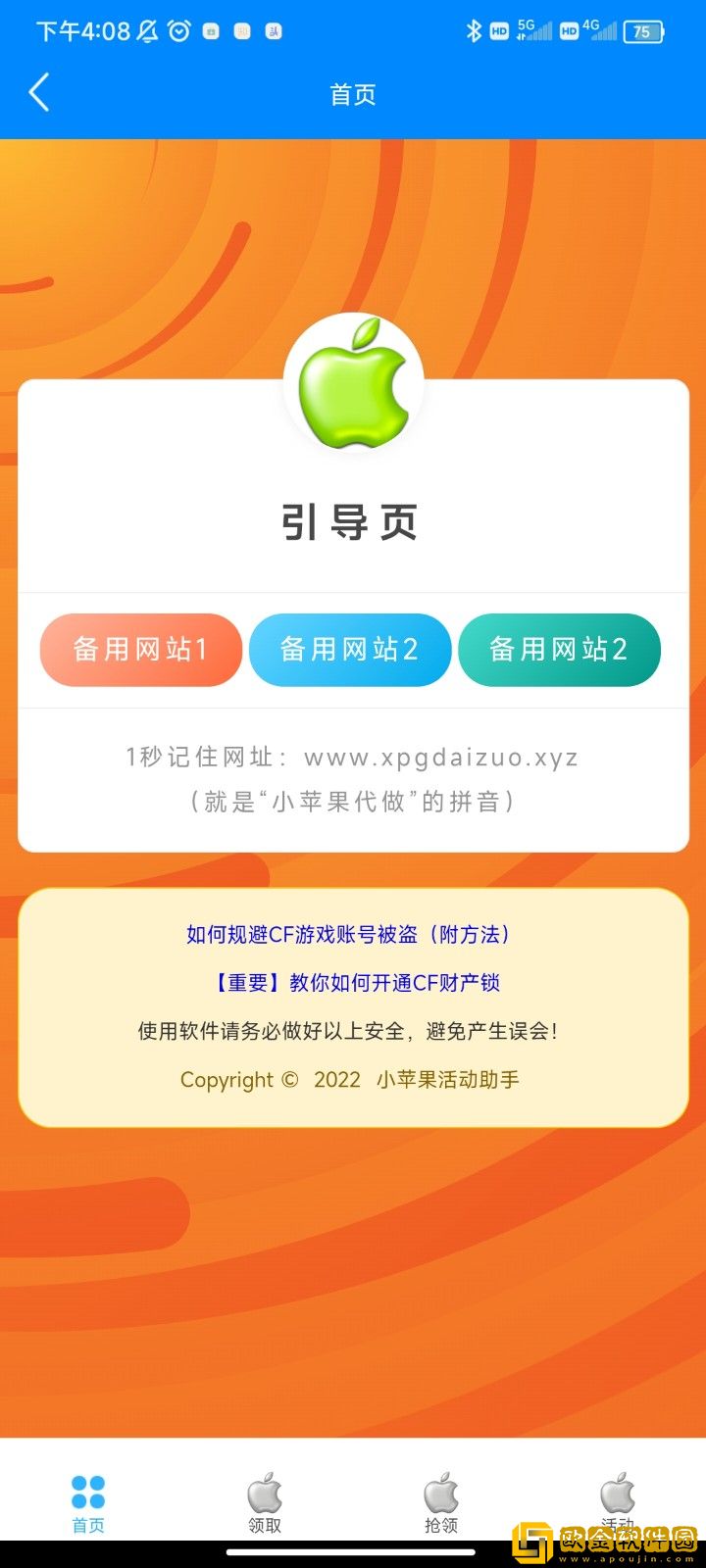Tap the website address www.xpgdaizuo.xyz
This screenshot has height=1568, width=706.
pos(441,757)
